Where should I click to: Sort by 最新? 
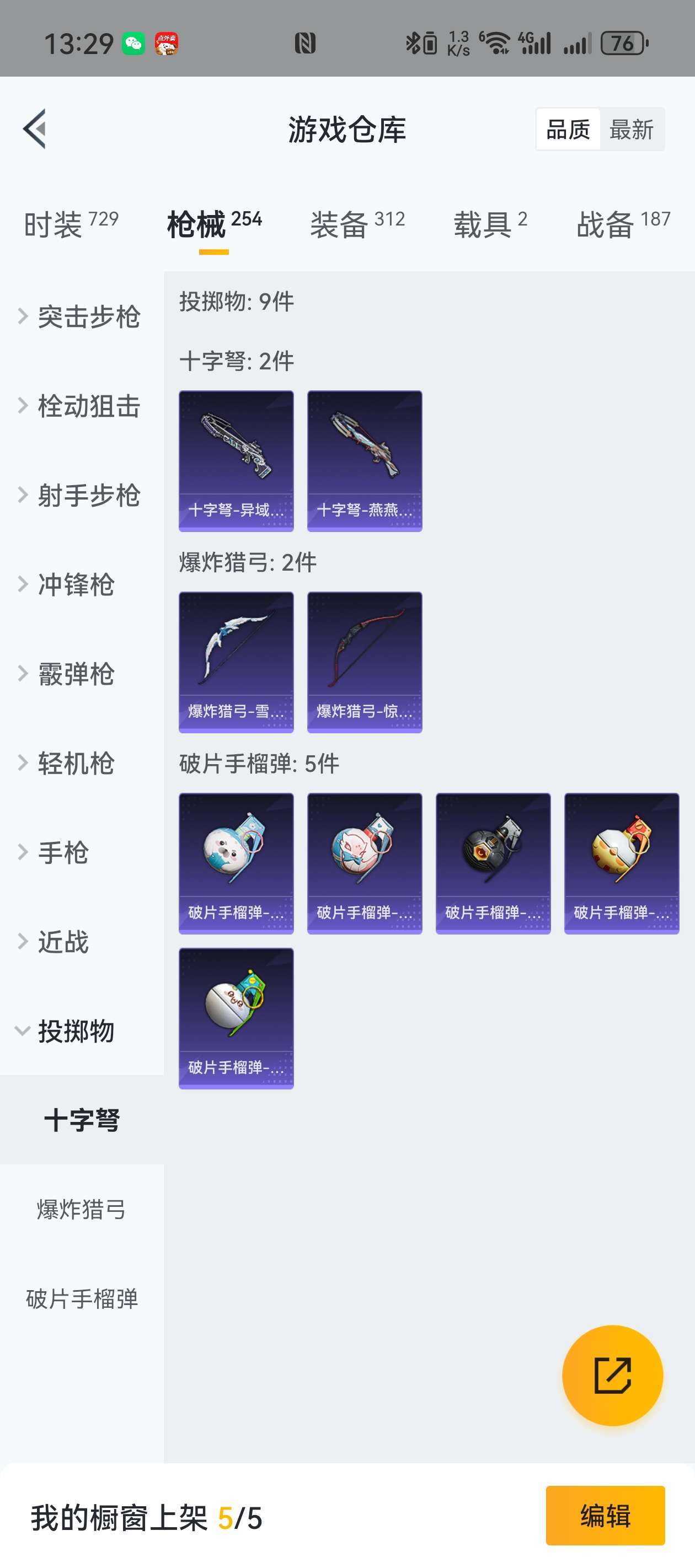631,130
